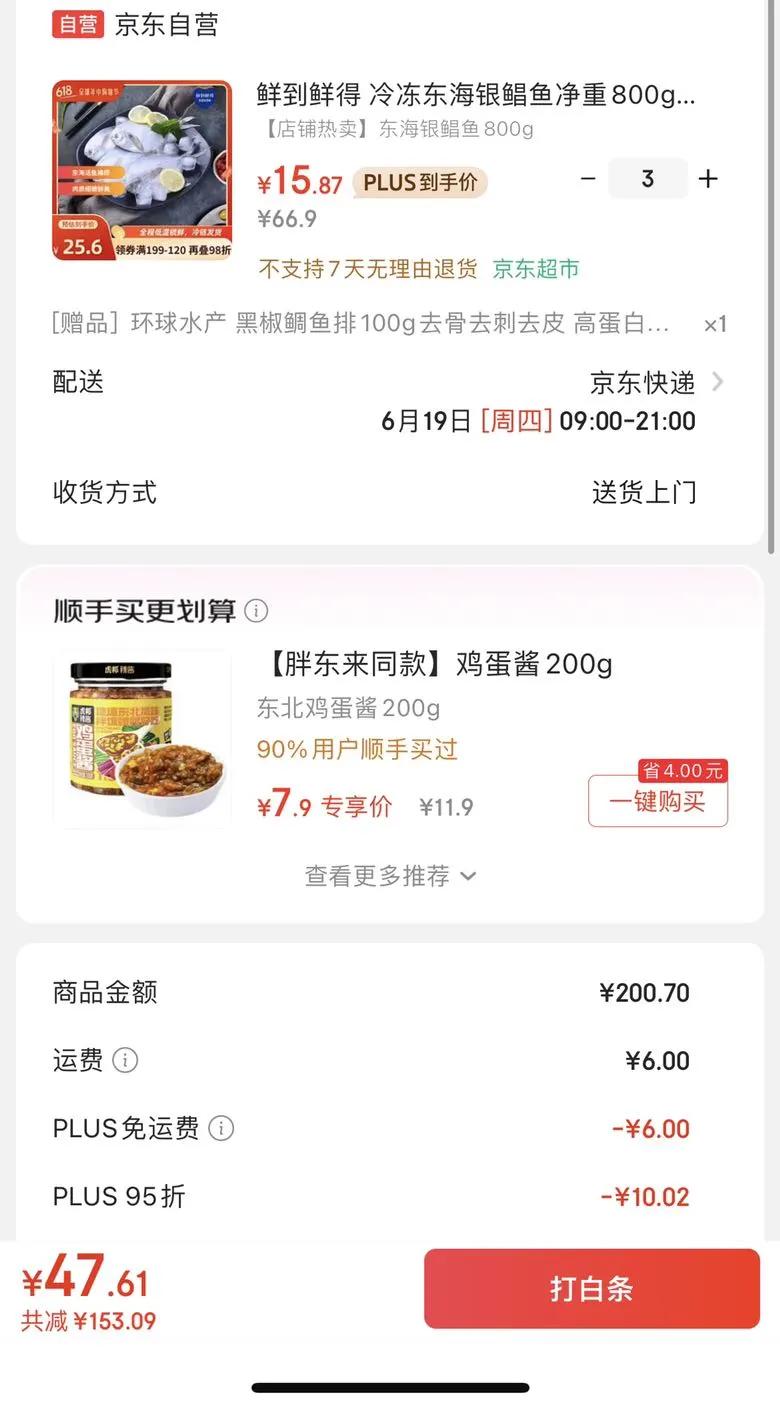780x1408 pixels.
Task: Increase the pomfret quantity with plus
Action: coord(708,179)
